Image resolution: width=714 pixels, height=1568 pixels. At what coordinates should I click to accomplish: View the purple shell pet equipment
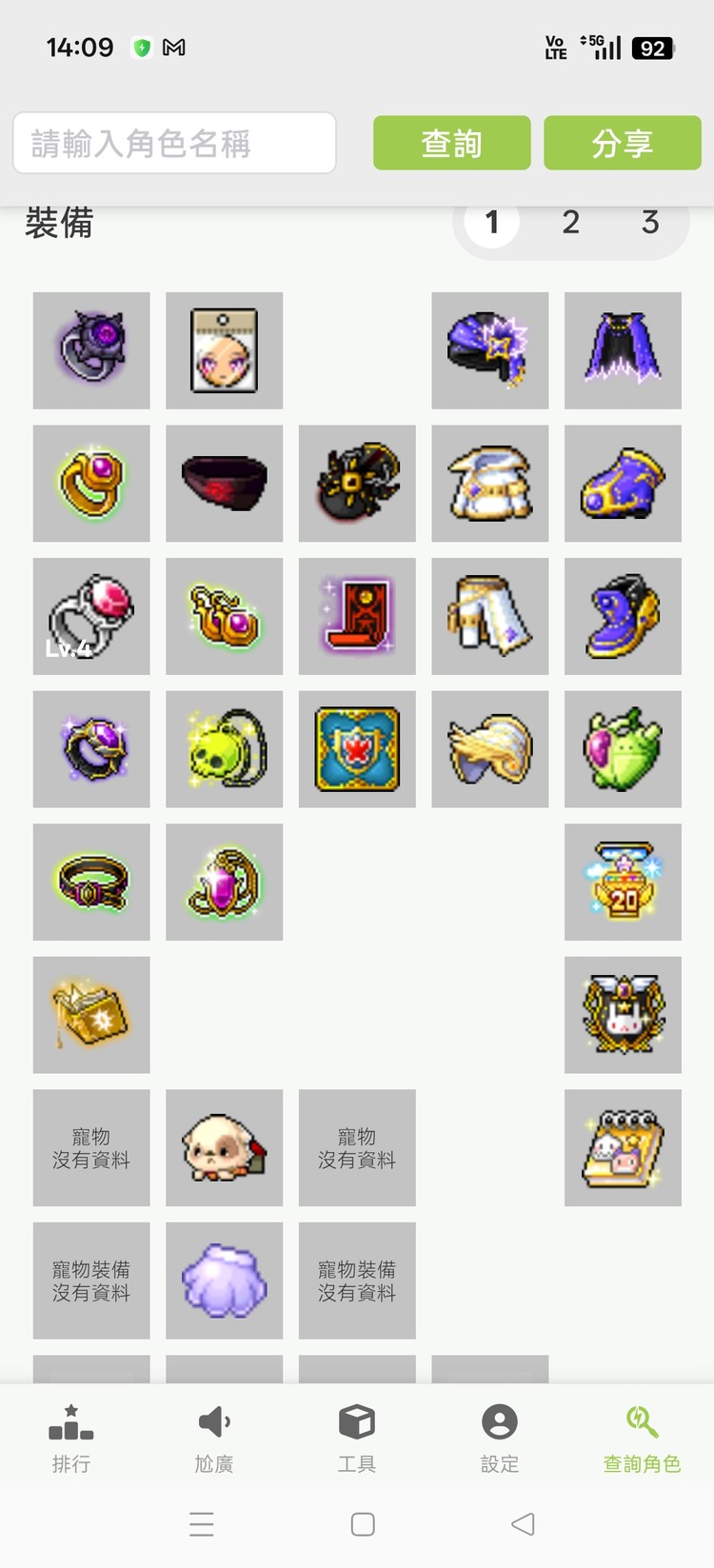(x=224, y=1280)
